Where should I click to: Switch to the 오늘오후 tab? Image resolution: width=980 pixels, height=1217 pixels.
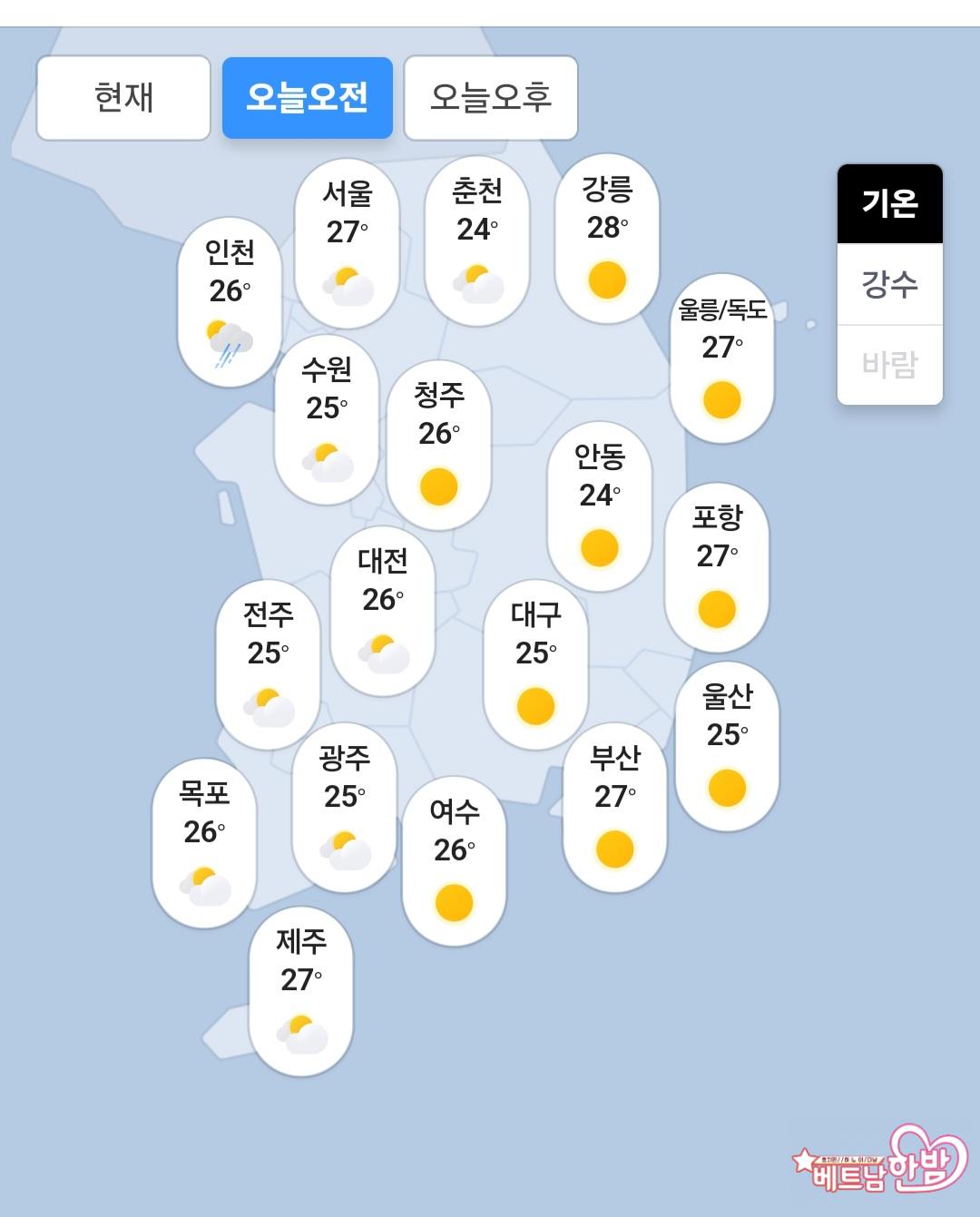pyautogui.click(x=490, y=98)
